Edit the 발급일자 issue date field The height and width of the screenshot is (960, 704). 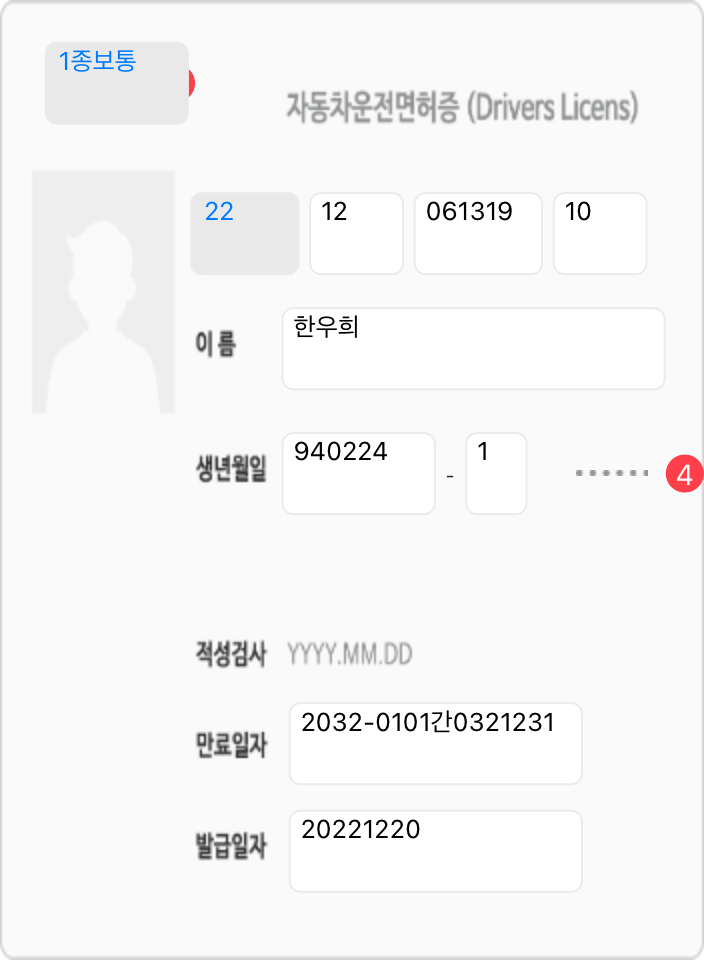tap(435, 850)
